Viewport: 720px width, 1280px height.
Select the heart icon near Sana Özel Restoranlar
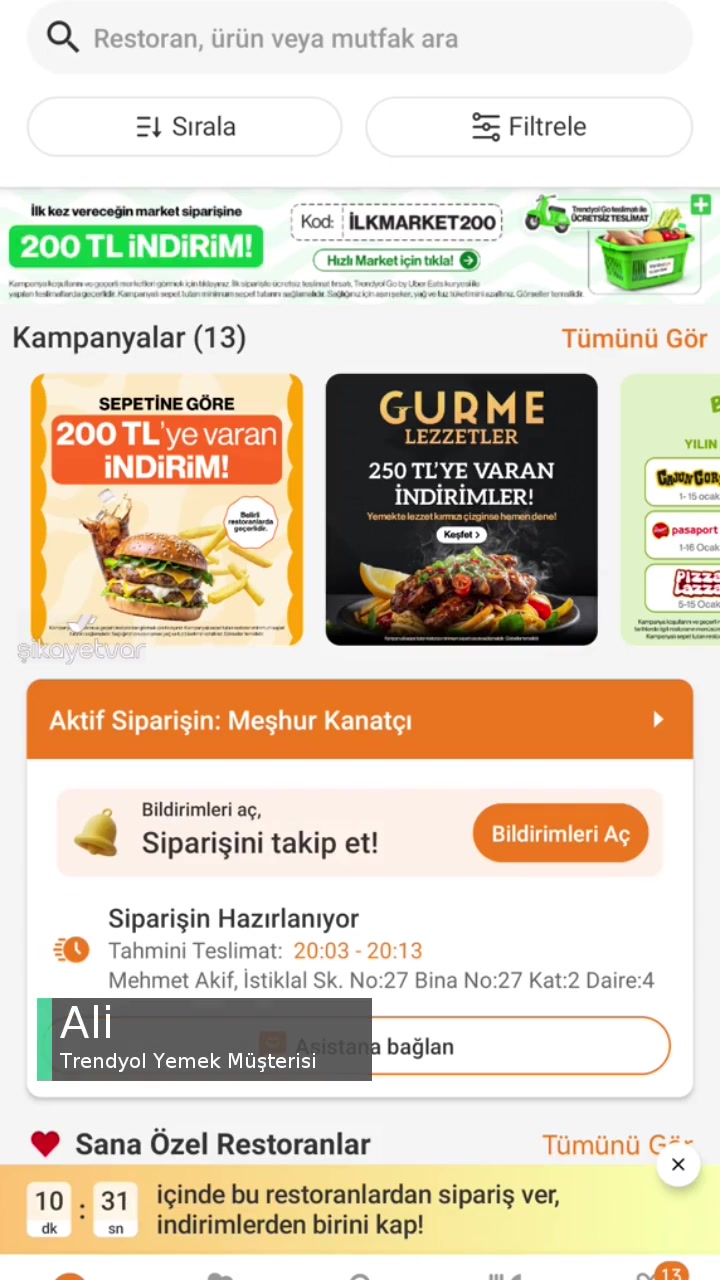pos(45,1143)
